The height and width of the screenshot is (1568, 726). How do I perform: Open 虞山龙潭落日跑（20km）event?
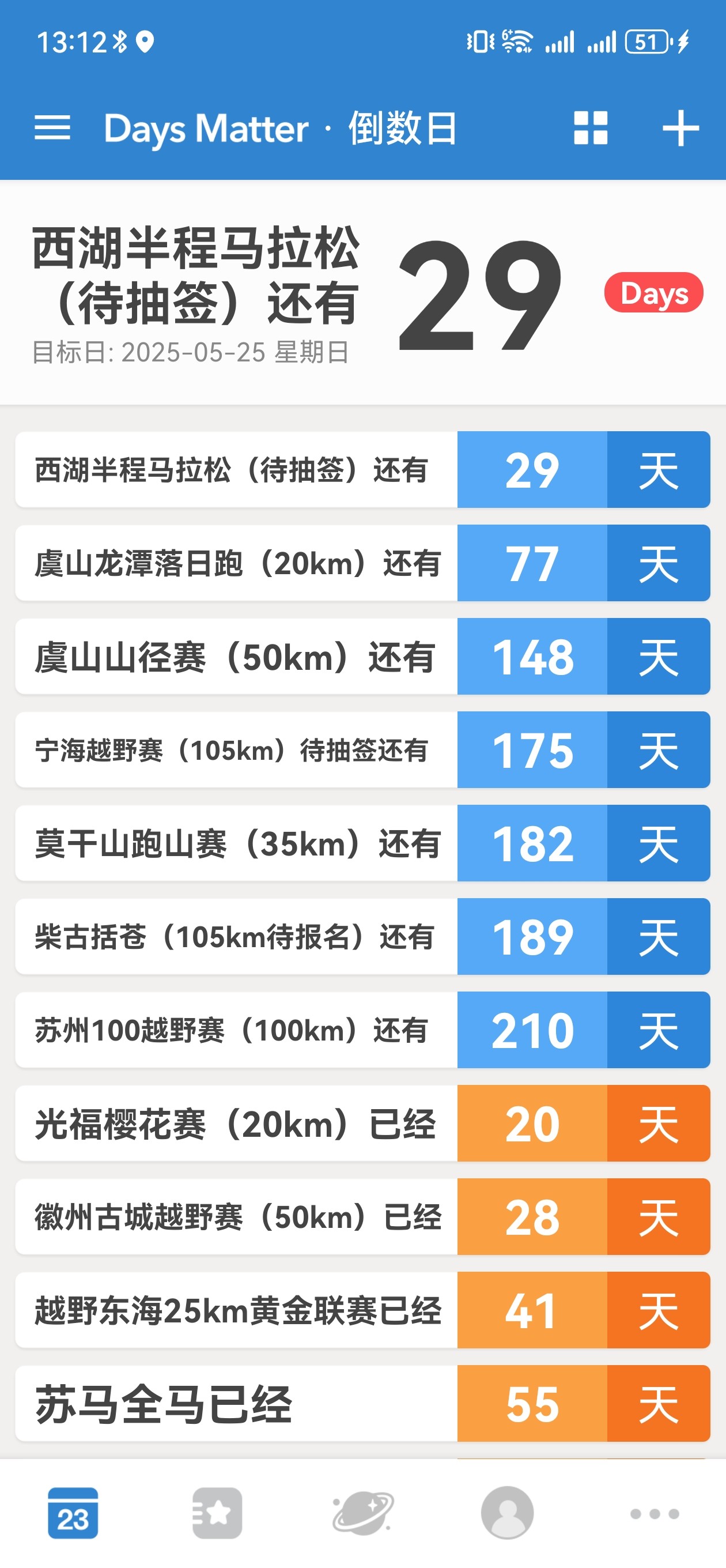point(362,563)
